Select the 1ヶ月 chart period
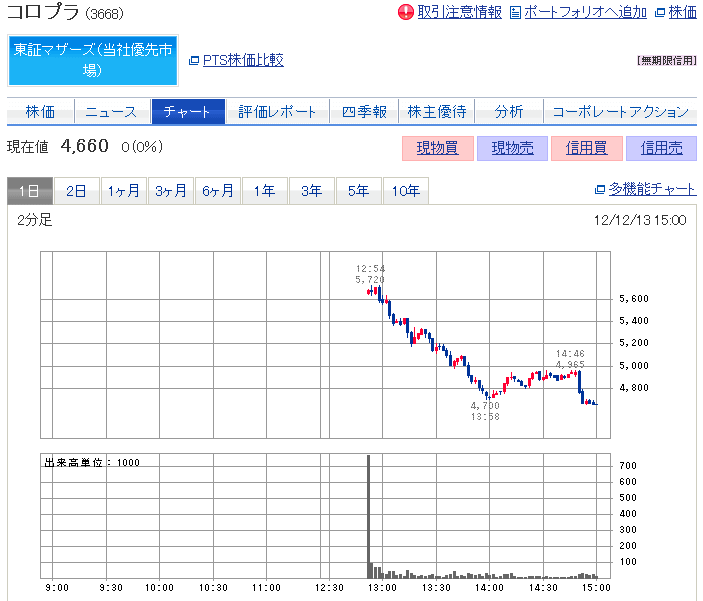 coord(124,191)
